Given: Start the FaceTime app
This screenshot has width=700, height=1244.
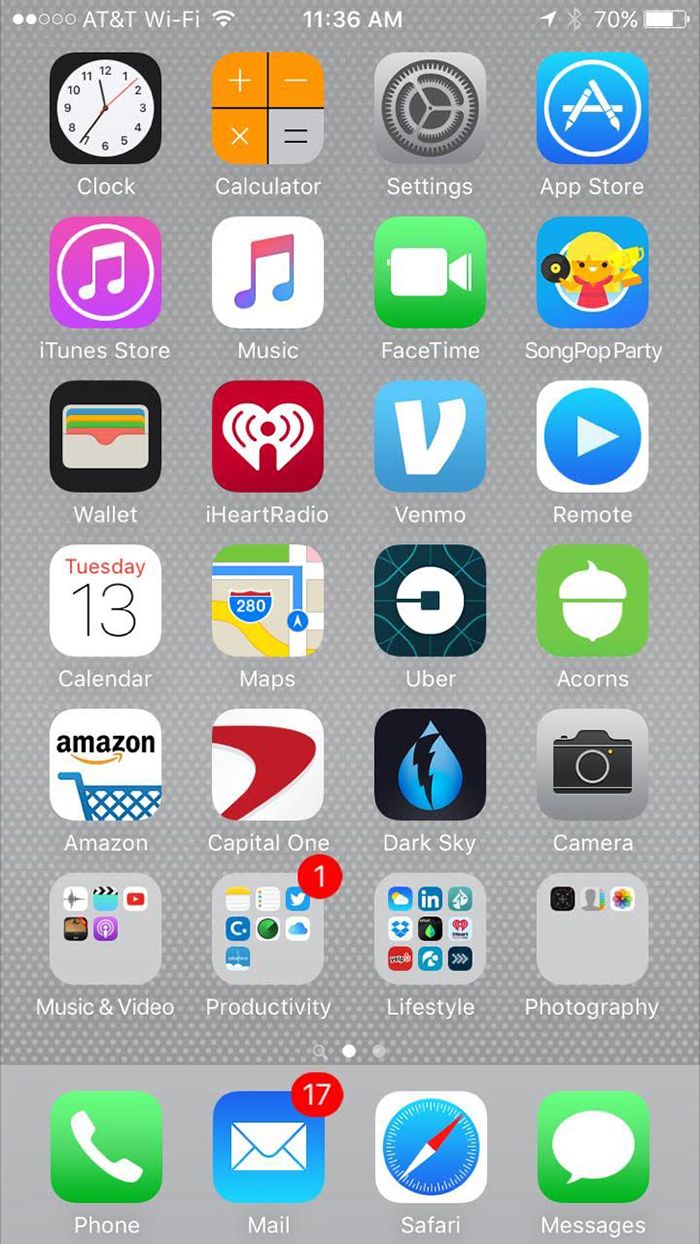Looking at the screenshot, I should (430, 272).
